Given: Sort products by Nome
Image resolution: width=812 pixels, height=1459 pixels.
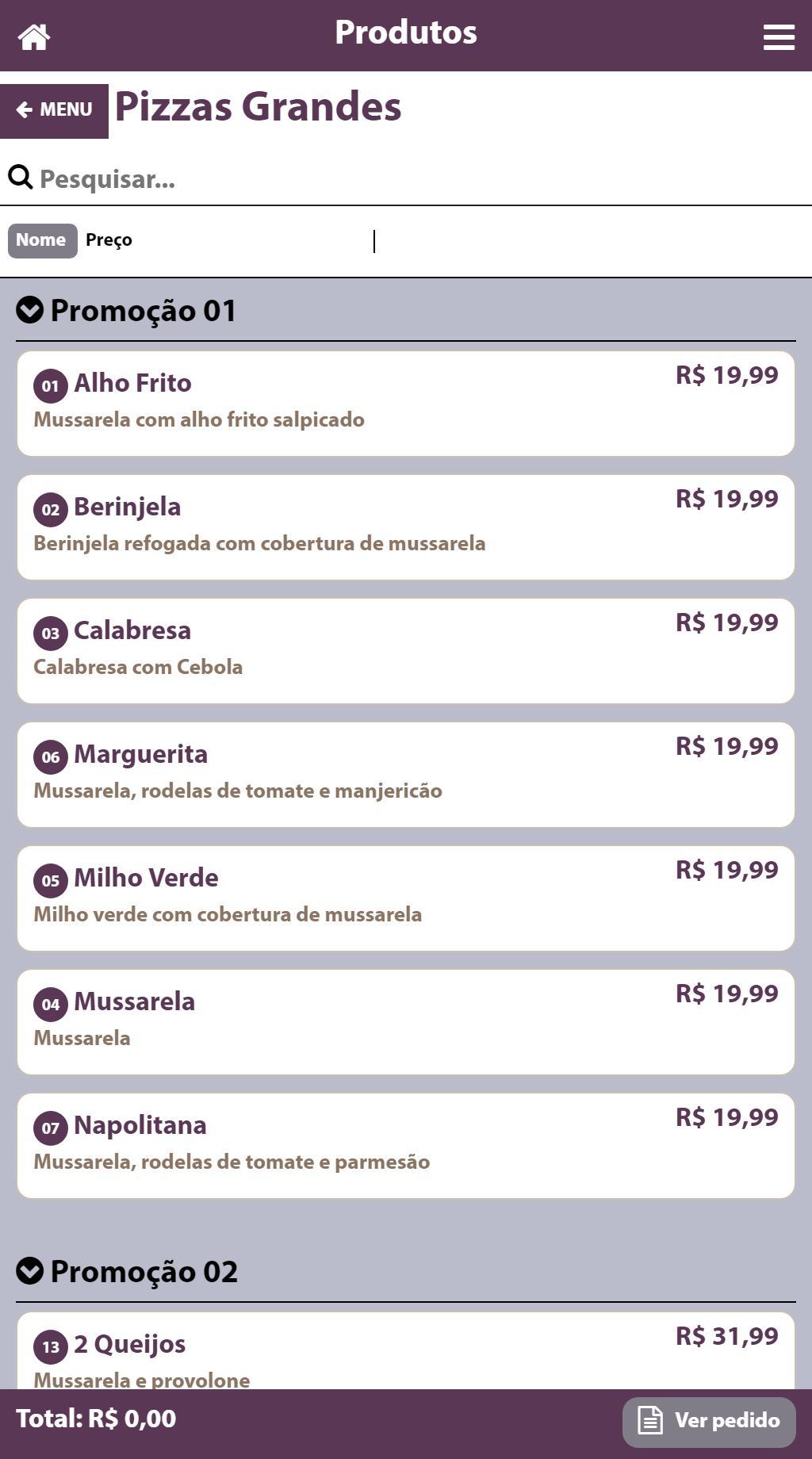Looking at the screenshot, I should [42, 240].
